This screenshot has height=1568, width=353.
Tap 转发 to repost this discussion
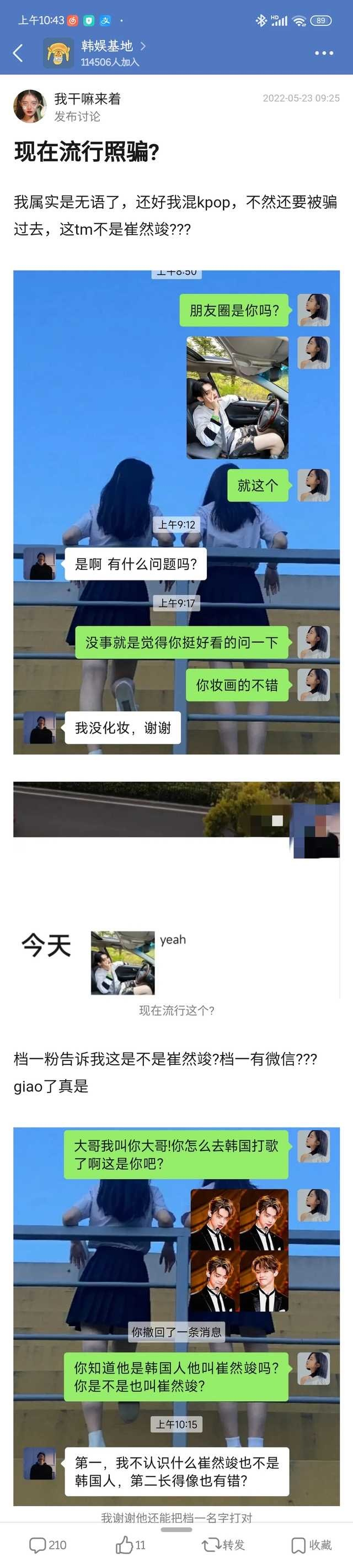click(223, 1544)
